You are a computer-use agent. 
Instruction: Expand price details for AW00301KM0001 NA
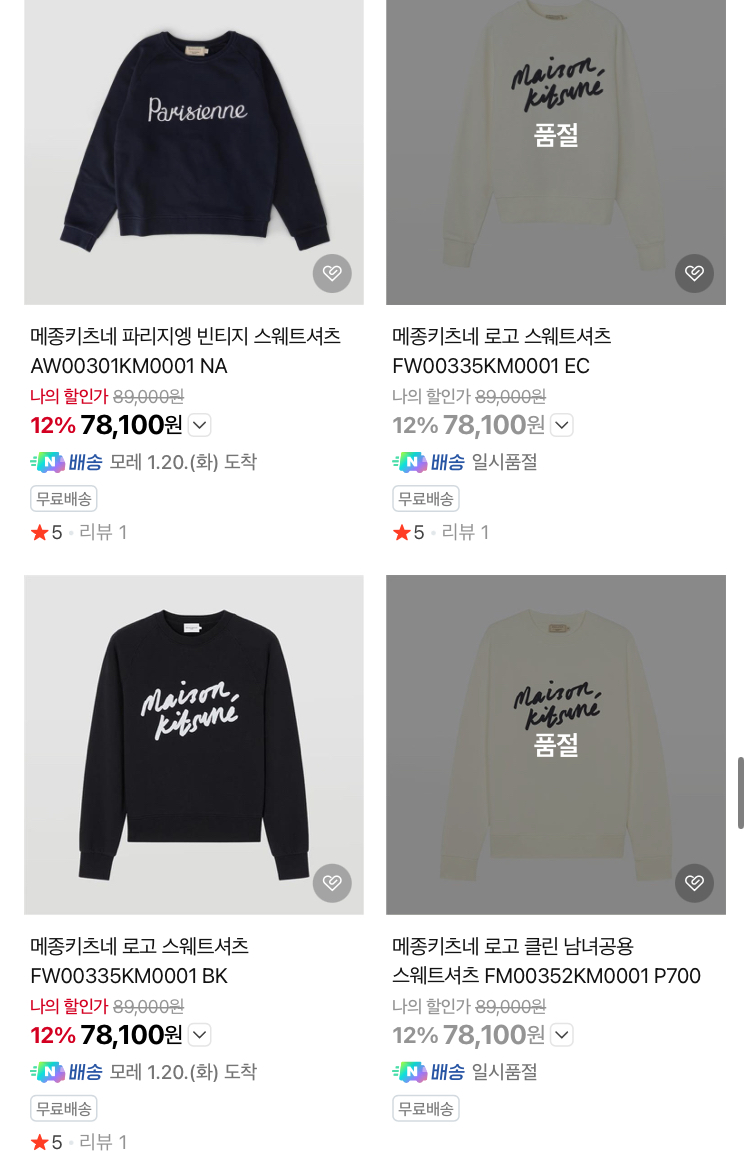click(x=200, y=425)
